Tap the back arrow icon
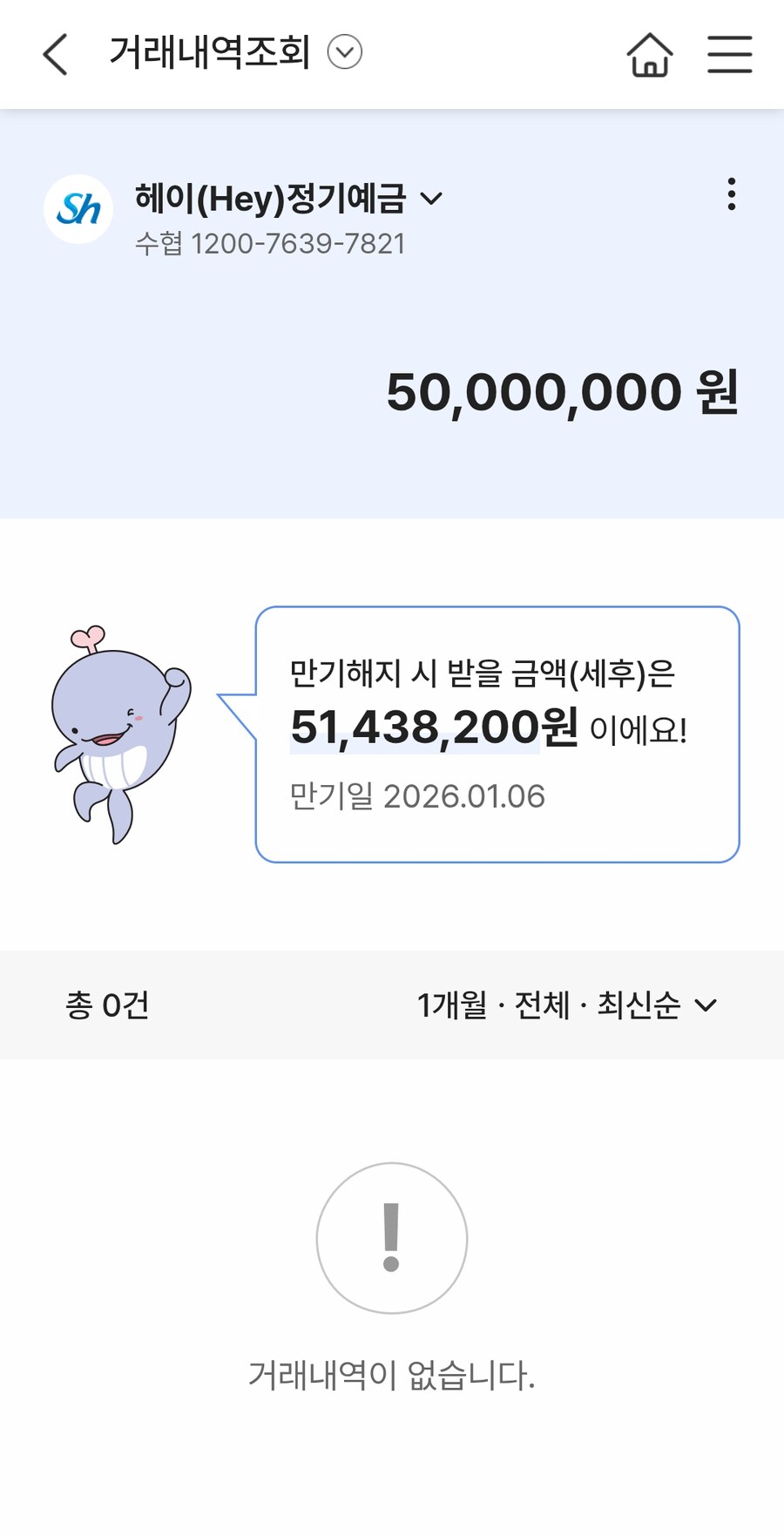784x1536 pixels. 55,53
